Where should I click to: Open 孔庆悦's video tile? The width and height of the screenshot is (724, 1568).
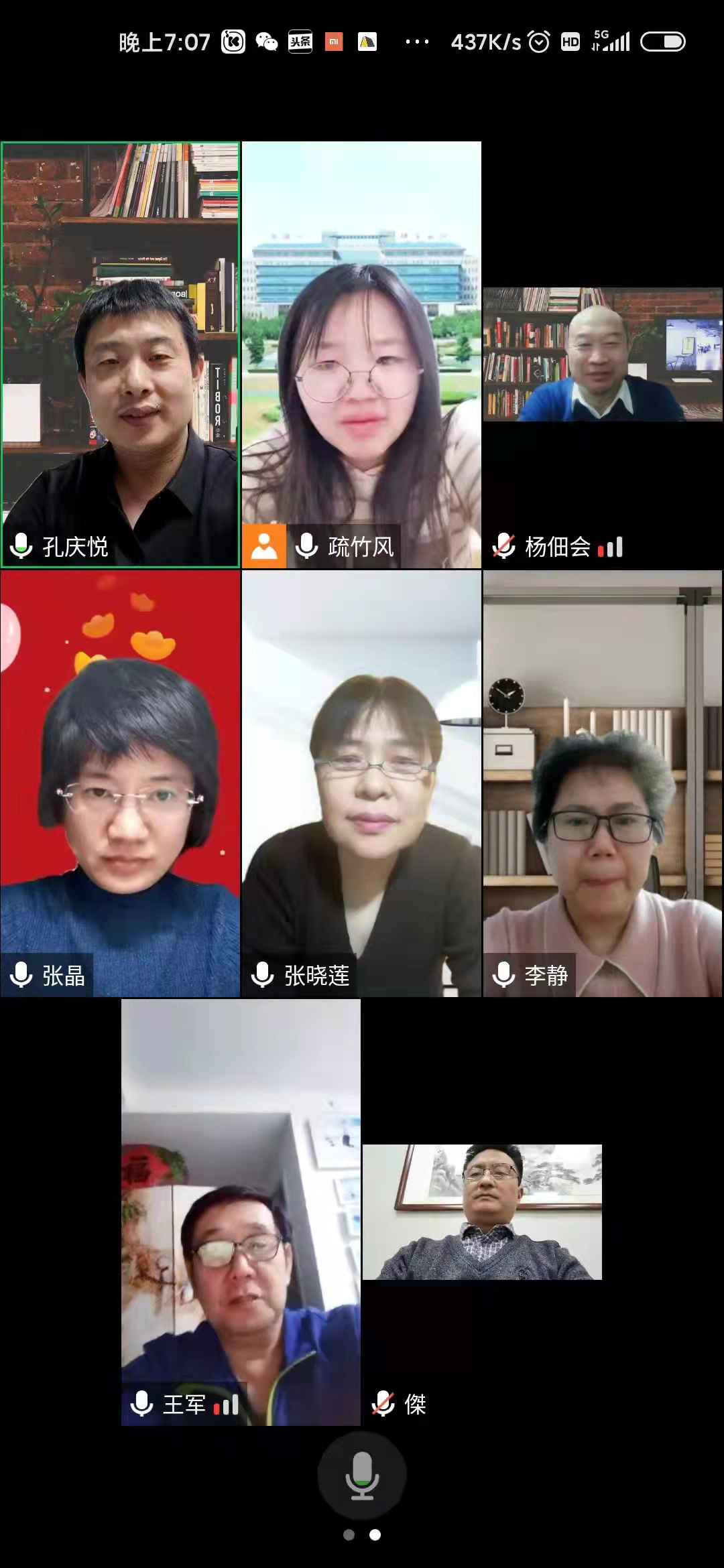coord(121,355)
